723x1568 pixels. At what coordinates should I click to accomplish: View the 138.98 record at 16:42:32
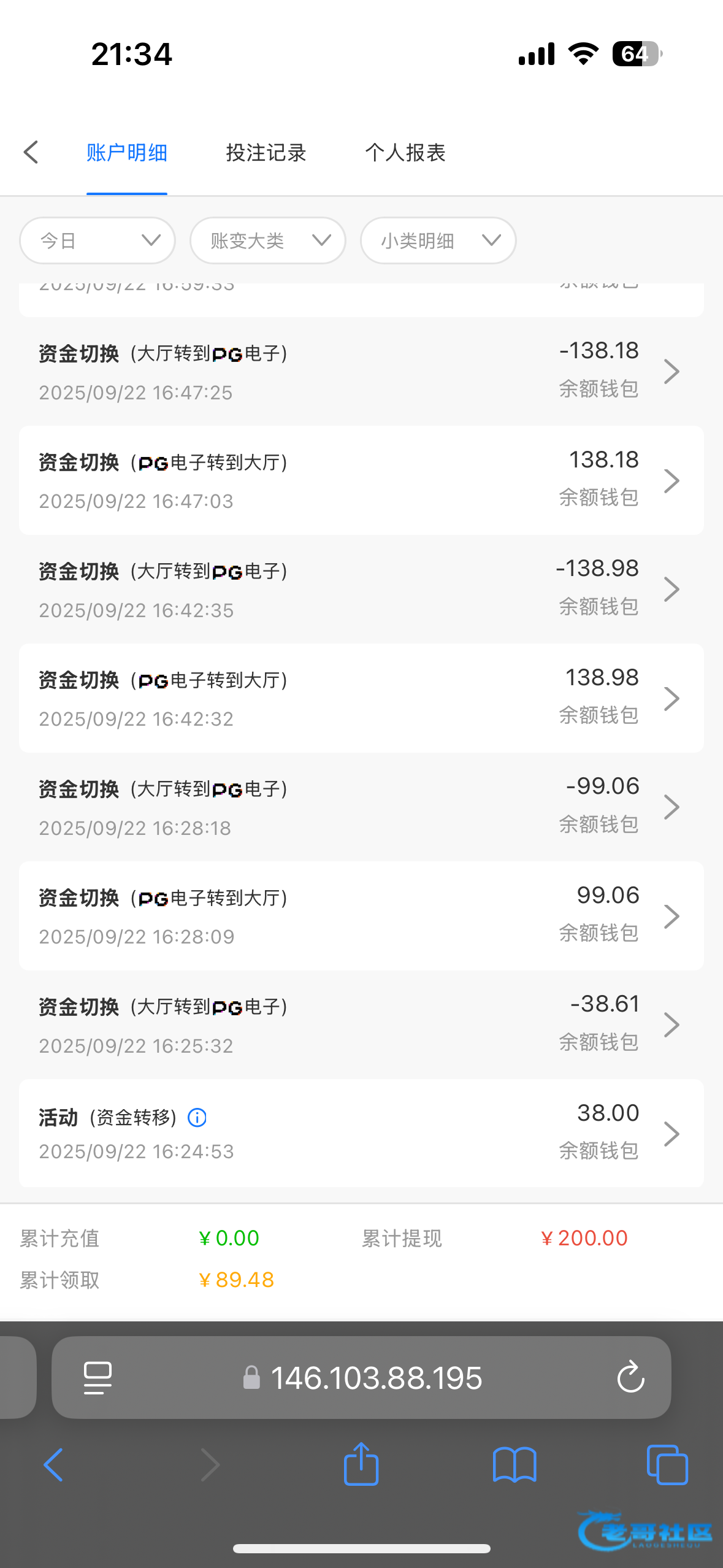pos(361,698)
